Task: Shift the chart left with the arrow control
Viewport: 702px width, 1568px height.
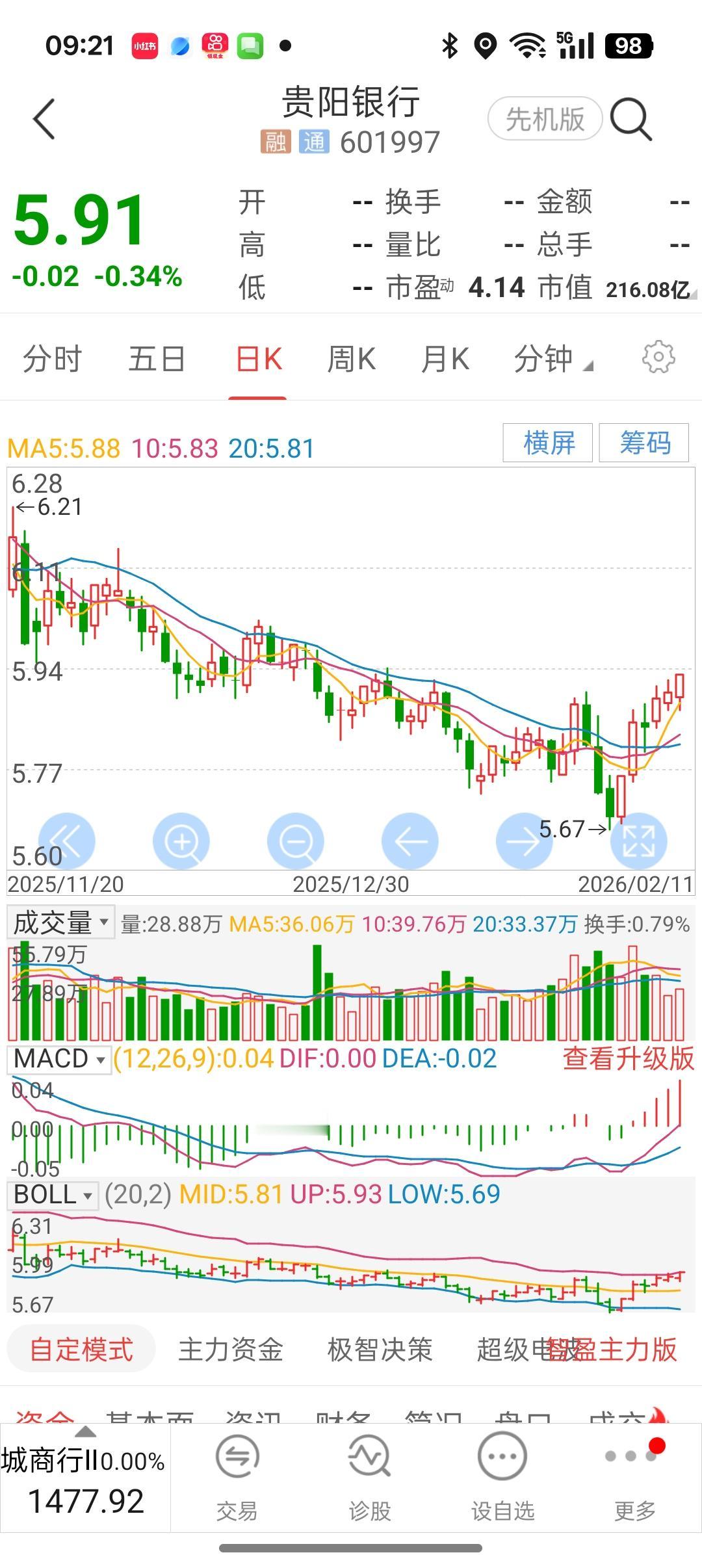Action: coord(409,840)
